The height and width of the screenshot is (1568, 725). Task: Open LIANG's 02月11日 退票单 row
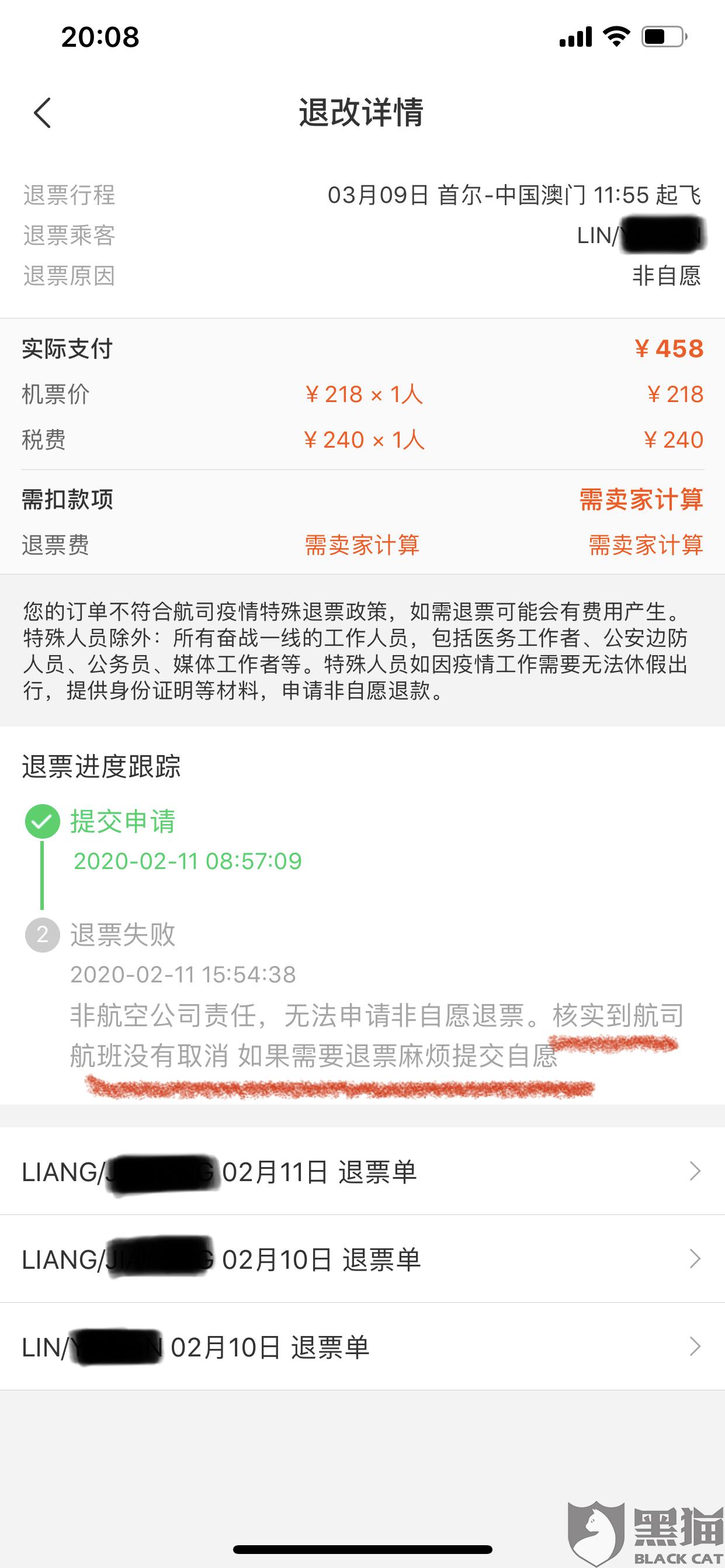[x=362, y=1172]
